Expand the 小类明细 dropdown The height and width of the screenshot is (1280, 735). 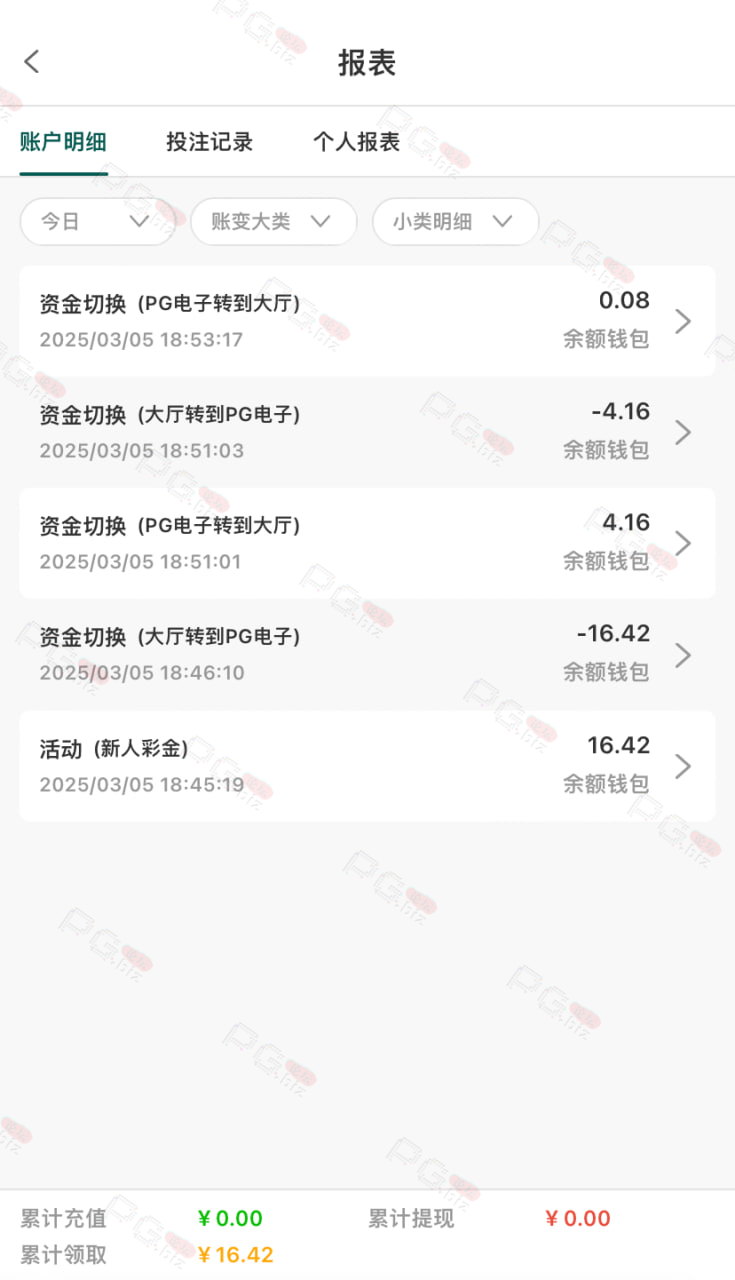click(x=455, y=222)
